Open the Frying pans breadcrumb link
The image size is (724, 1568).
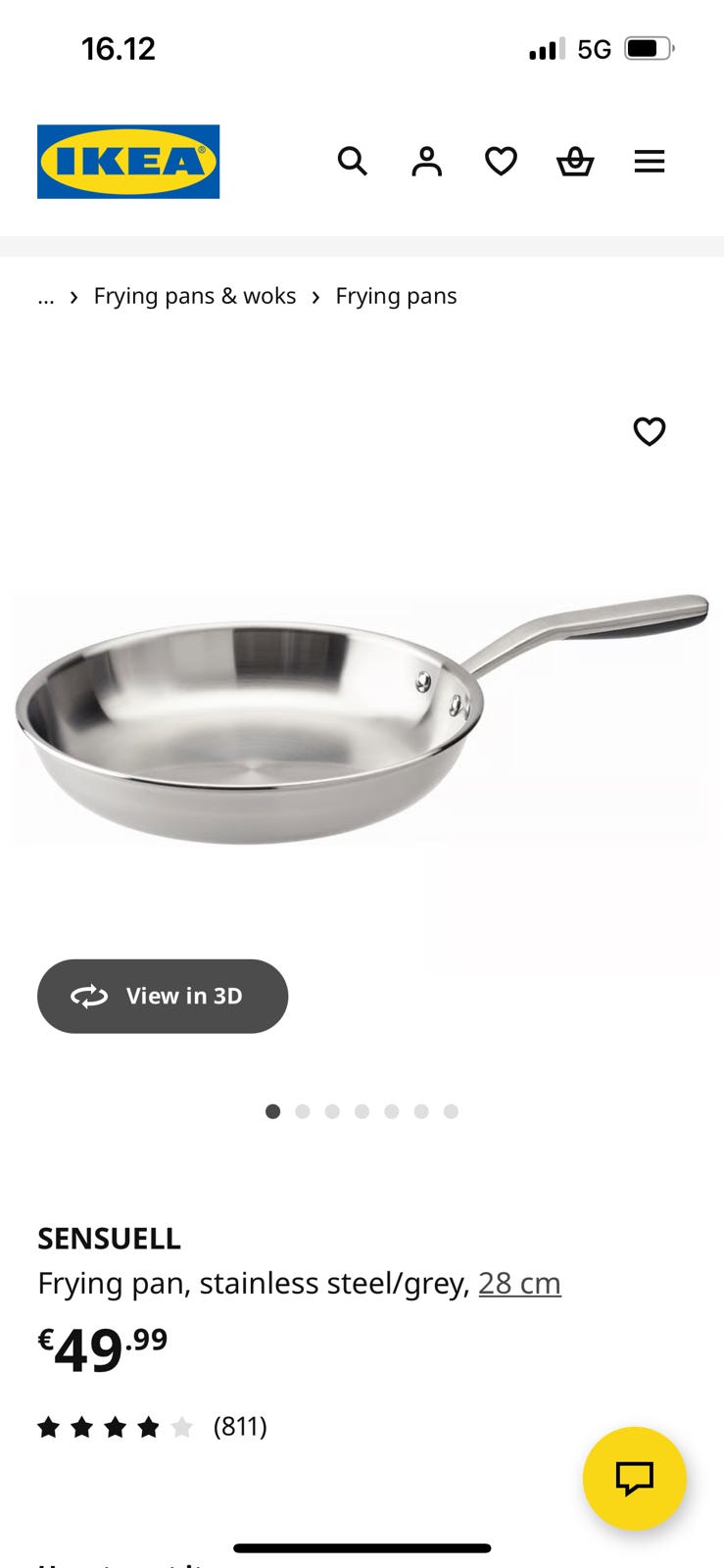pos(396,296)
